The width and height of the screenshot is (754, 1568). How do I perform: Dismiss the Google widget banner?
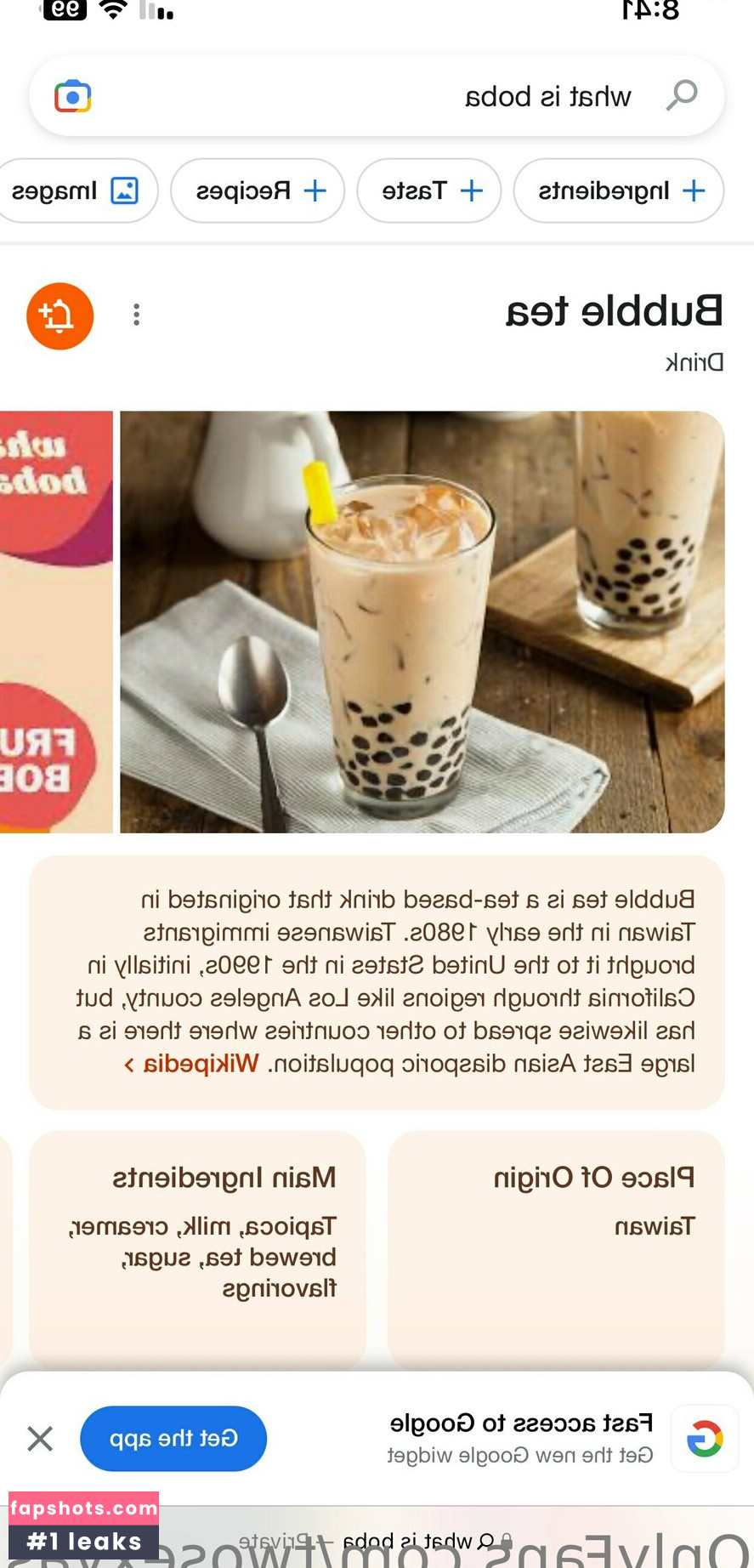40,1439
